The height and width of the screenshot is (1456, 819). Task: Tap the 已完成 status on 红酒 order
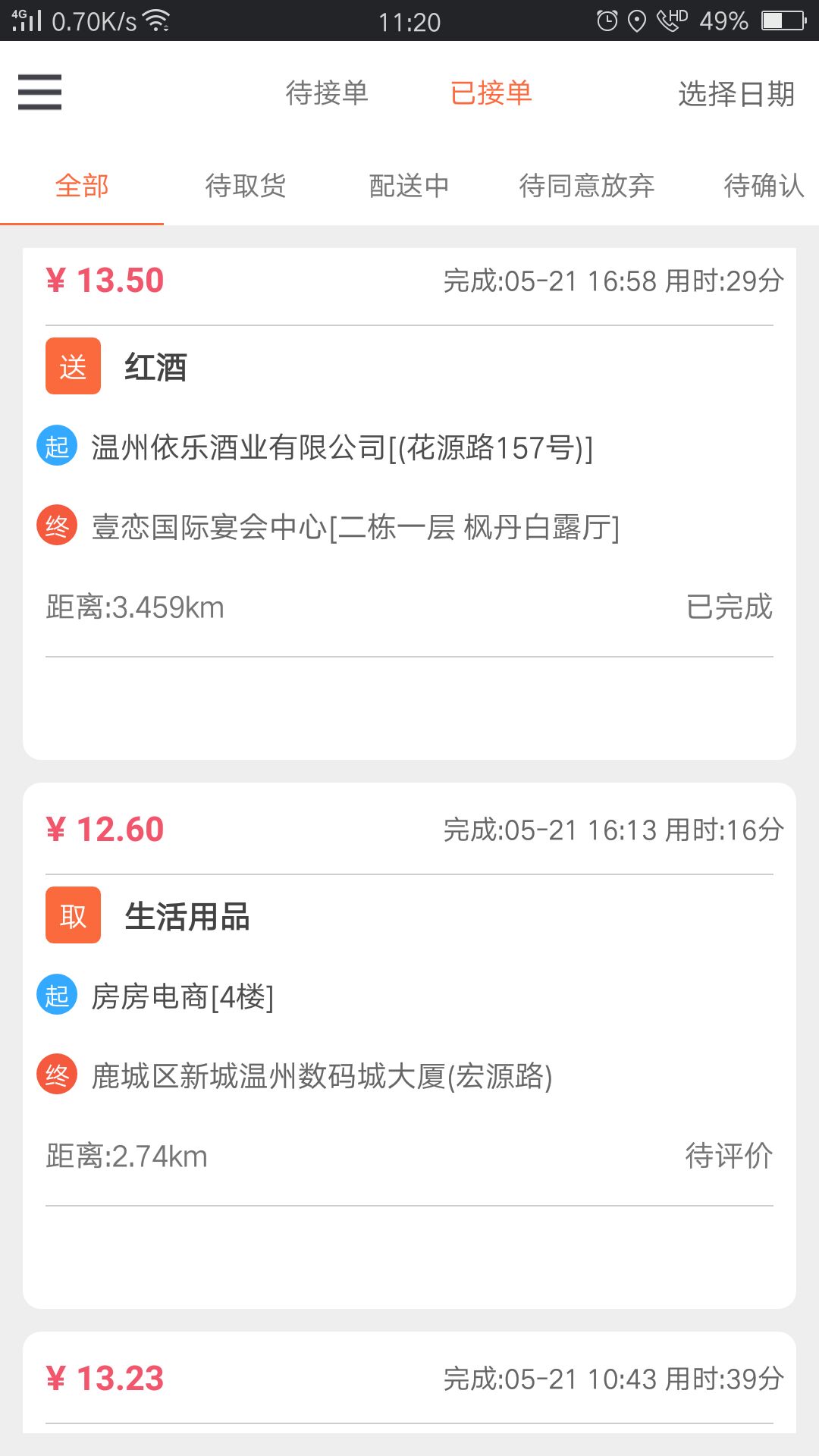click(x=730, y=607)
